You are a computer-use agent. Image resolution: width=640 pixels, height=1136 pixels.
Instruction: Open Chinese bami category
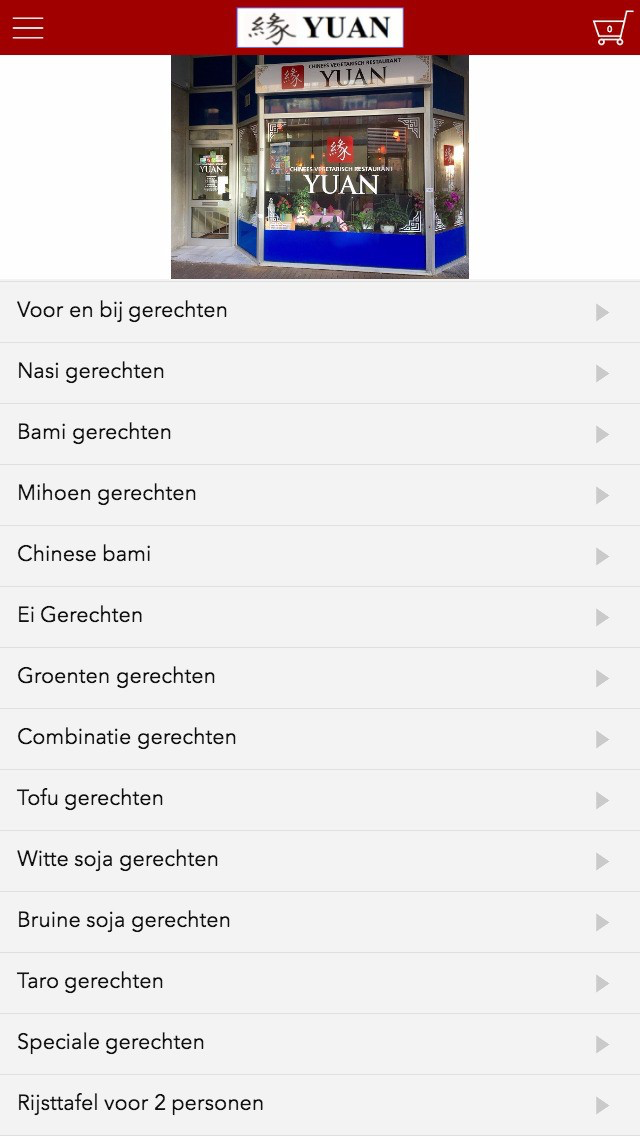coord(320,555)
